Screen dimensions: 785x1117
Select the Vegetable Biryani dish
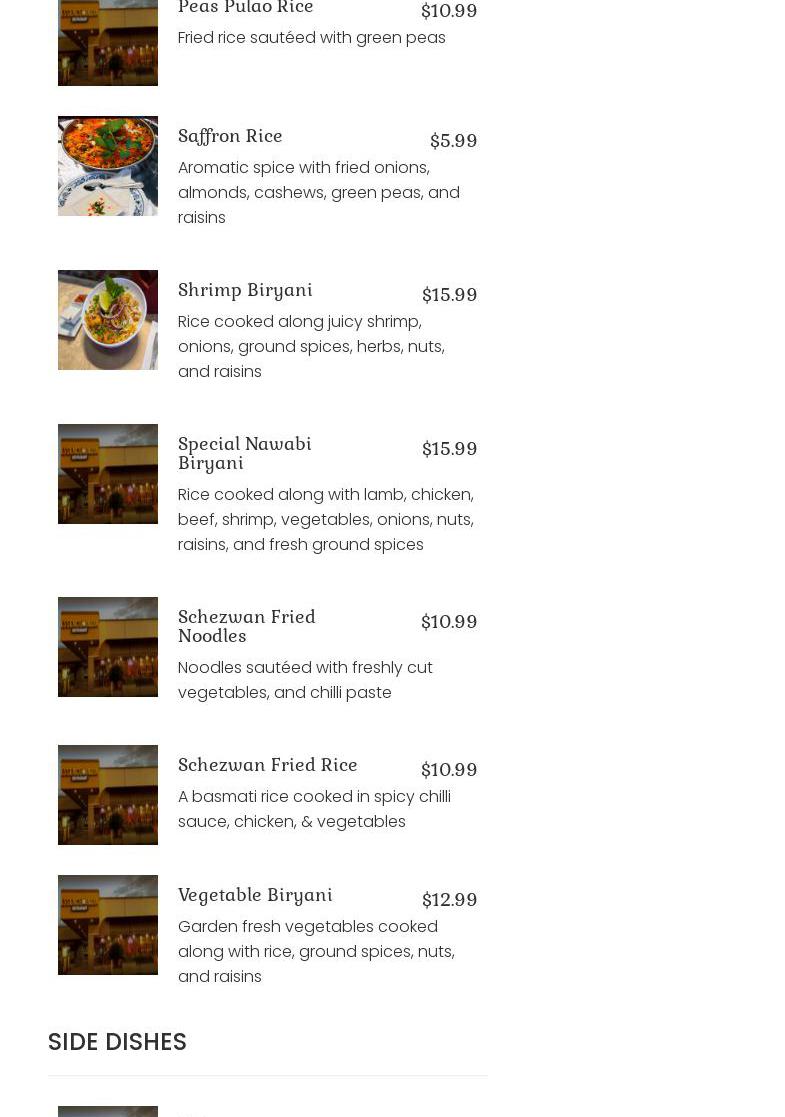(x=255, y=895)
